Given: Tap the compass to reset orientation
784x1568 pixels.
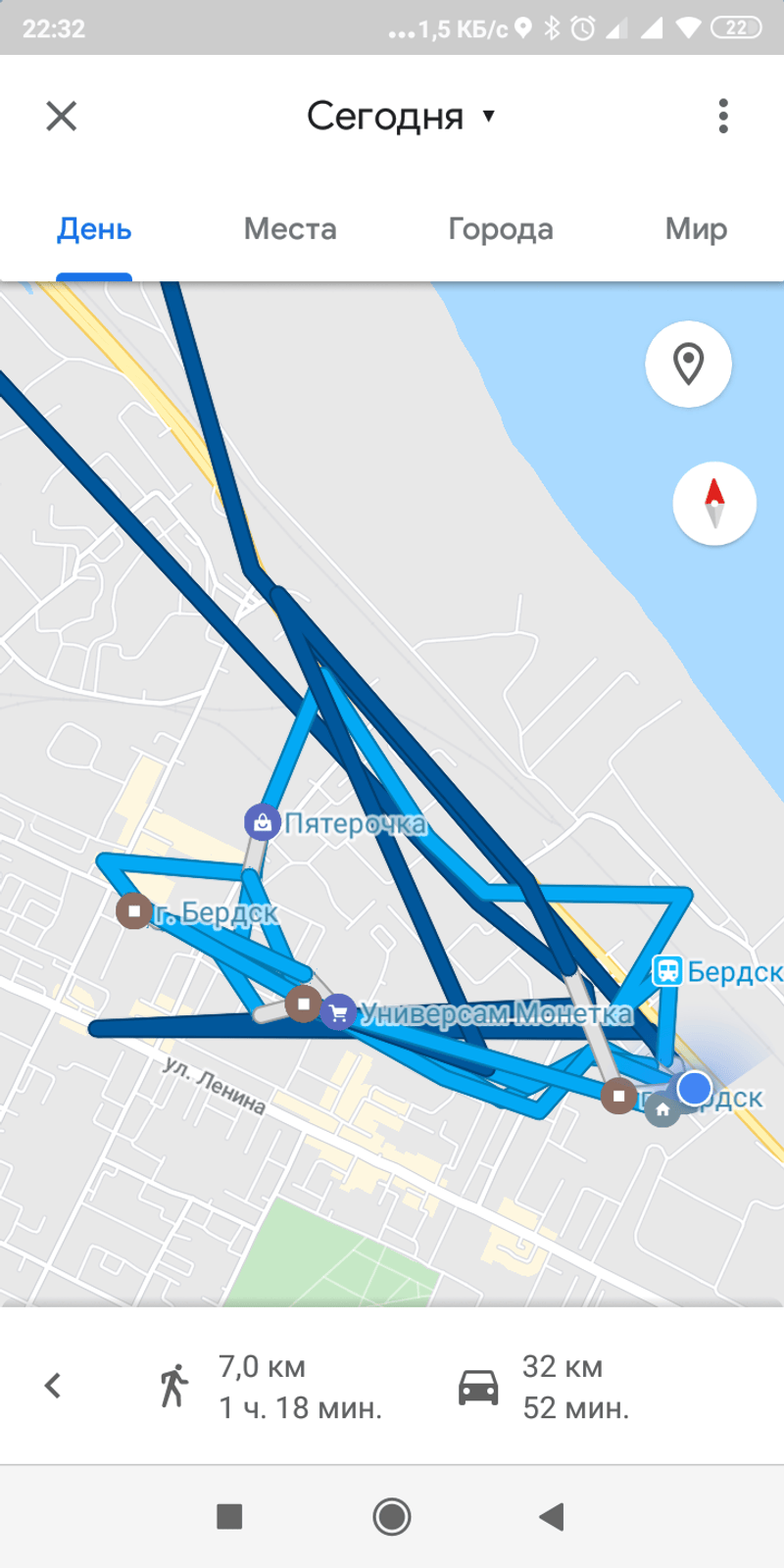Looking at the screenshot, I should (714, 503).
